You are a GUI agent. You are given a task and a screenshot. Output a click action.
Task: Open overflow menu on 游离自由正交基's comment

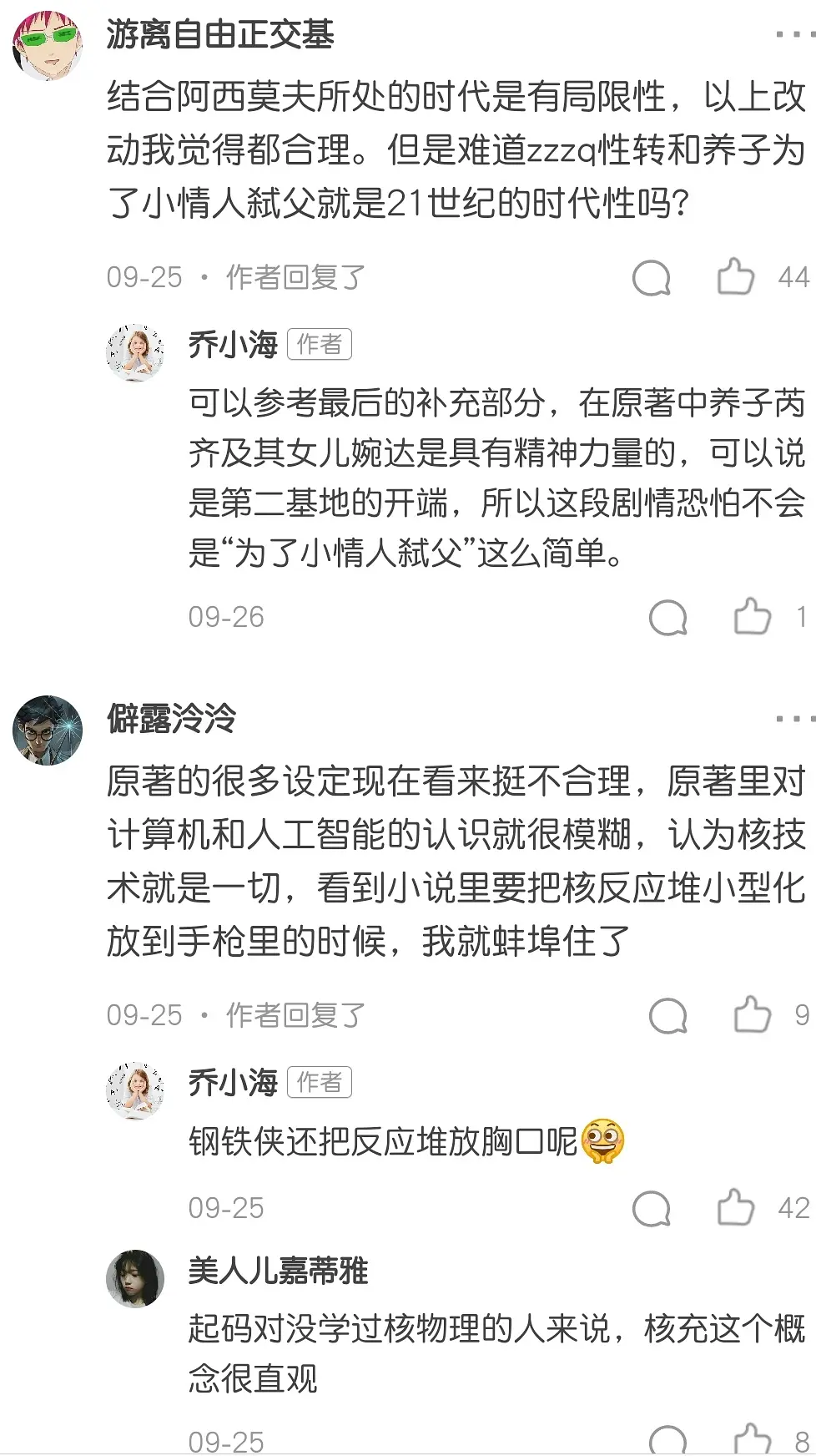793,35
